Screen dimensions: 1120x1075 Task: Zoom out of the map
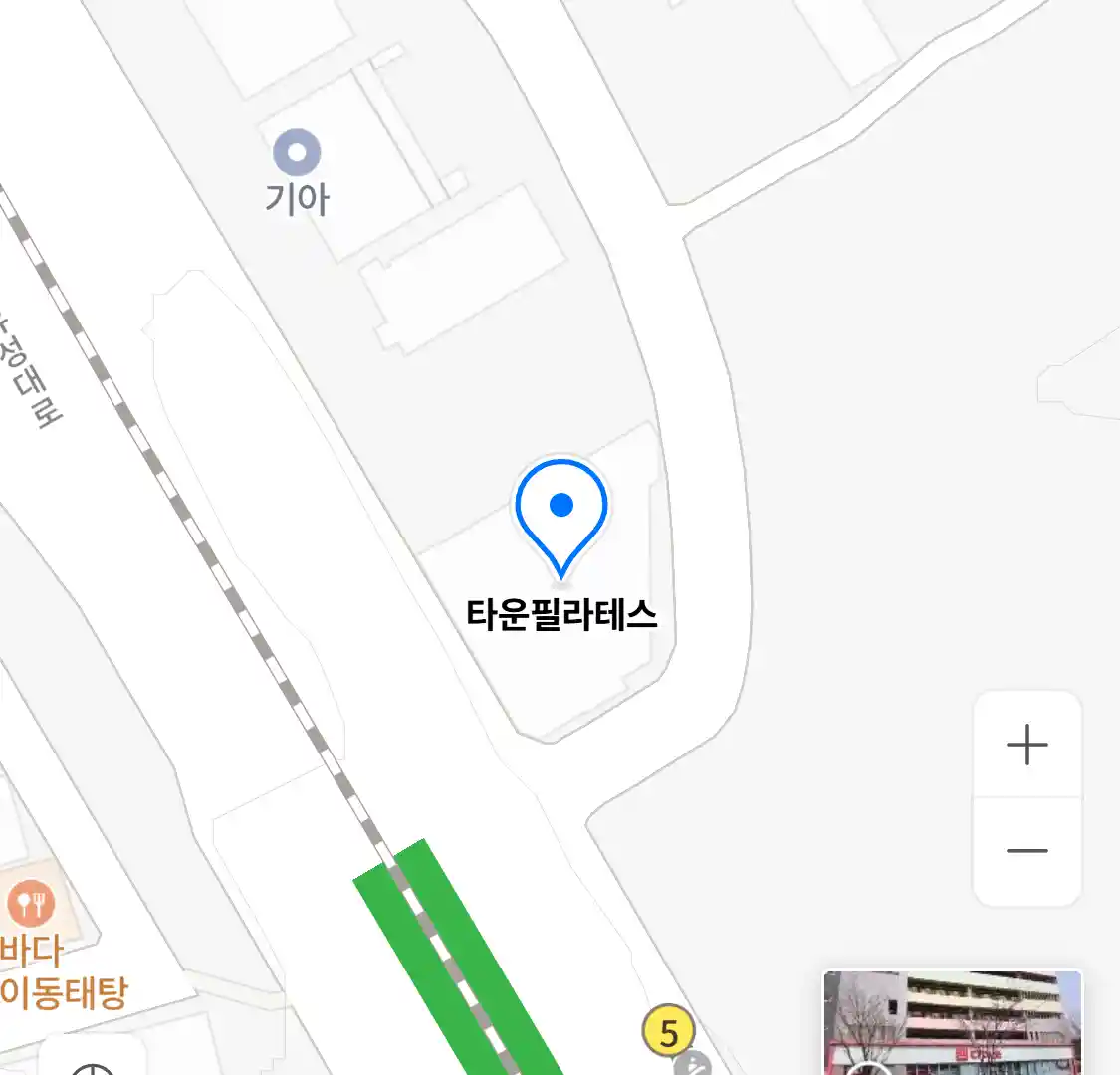pyautogui.click(x=1026, y=851)
